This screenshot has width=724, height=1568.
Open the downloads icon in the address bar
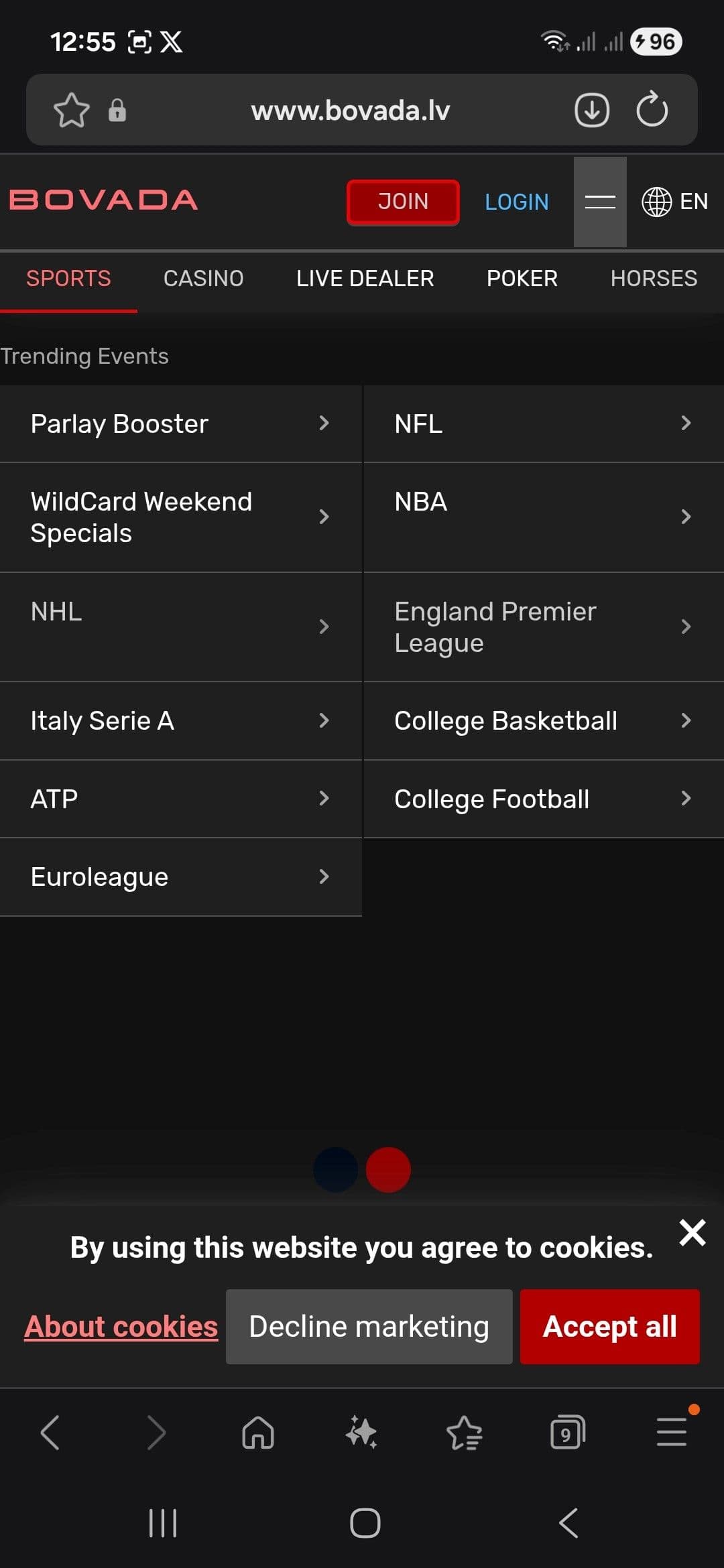pos(591,109)
